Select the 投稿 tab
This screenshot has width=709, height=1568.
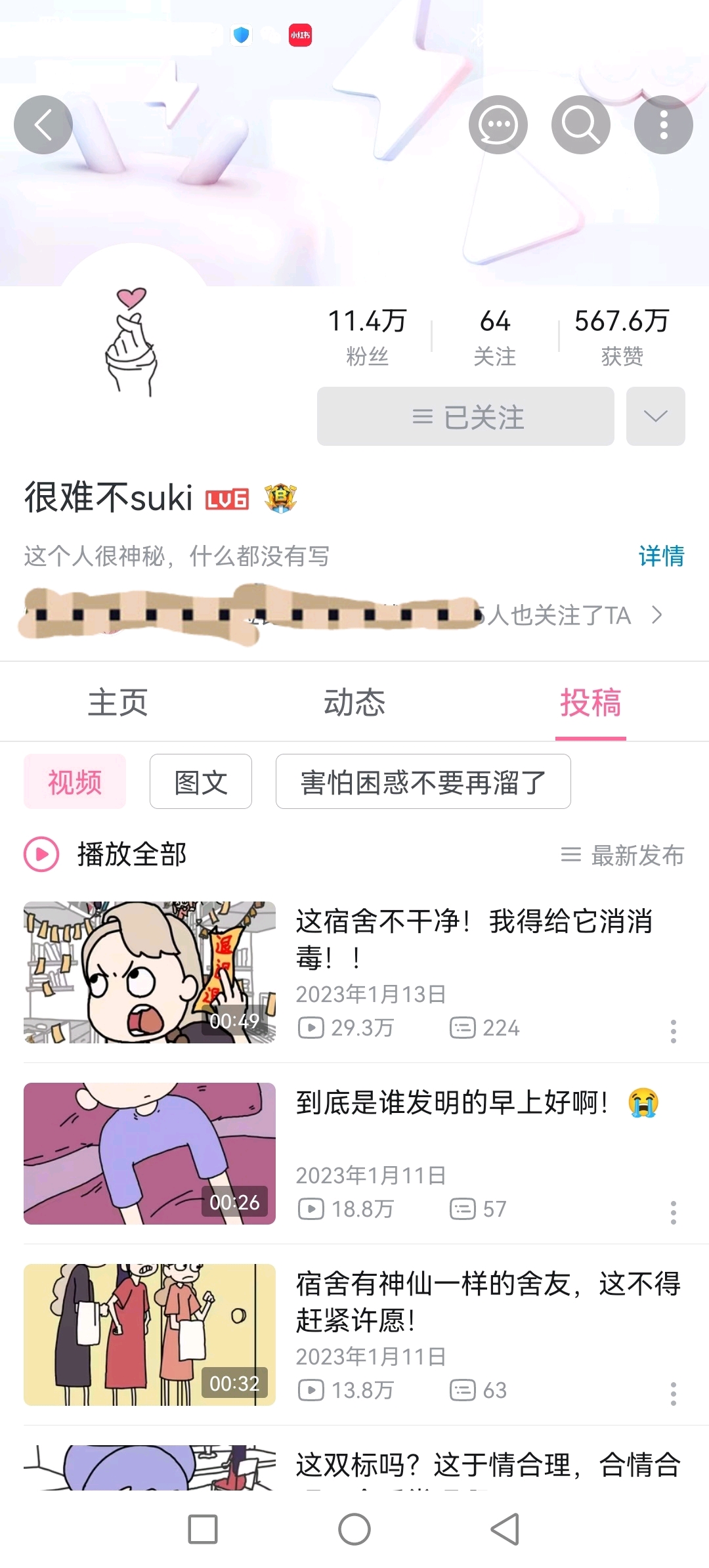point(590,703)
